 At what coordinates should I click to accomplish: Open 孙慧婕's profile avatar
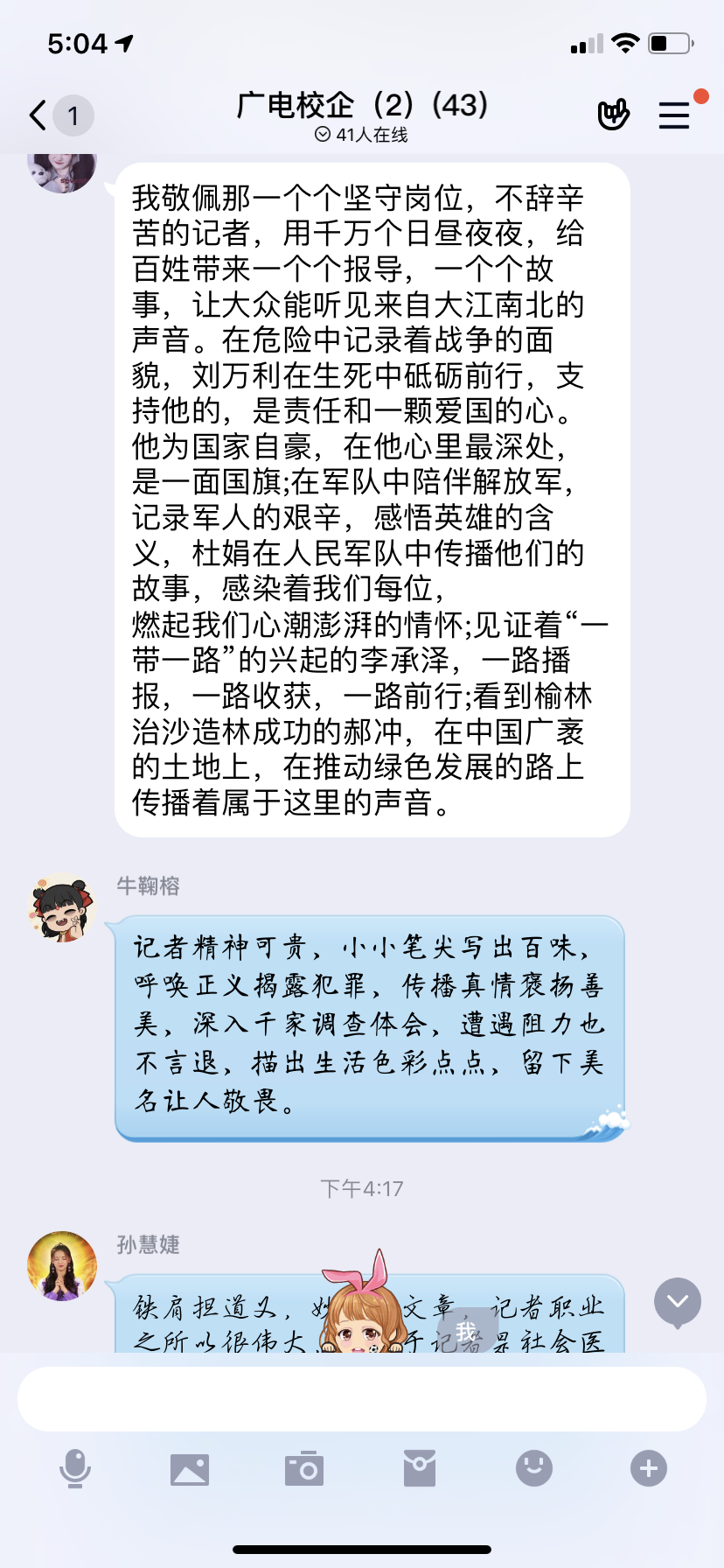click(62, 1266)
